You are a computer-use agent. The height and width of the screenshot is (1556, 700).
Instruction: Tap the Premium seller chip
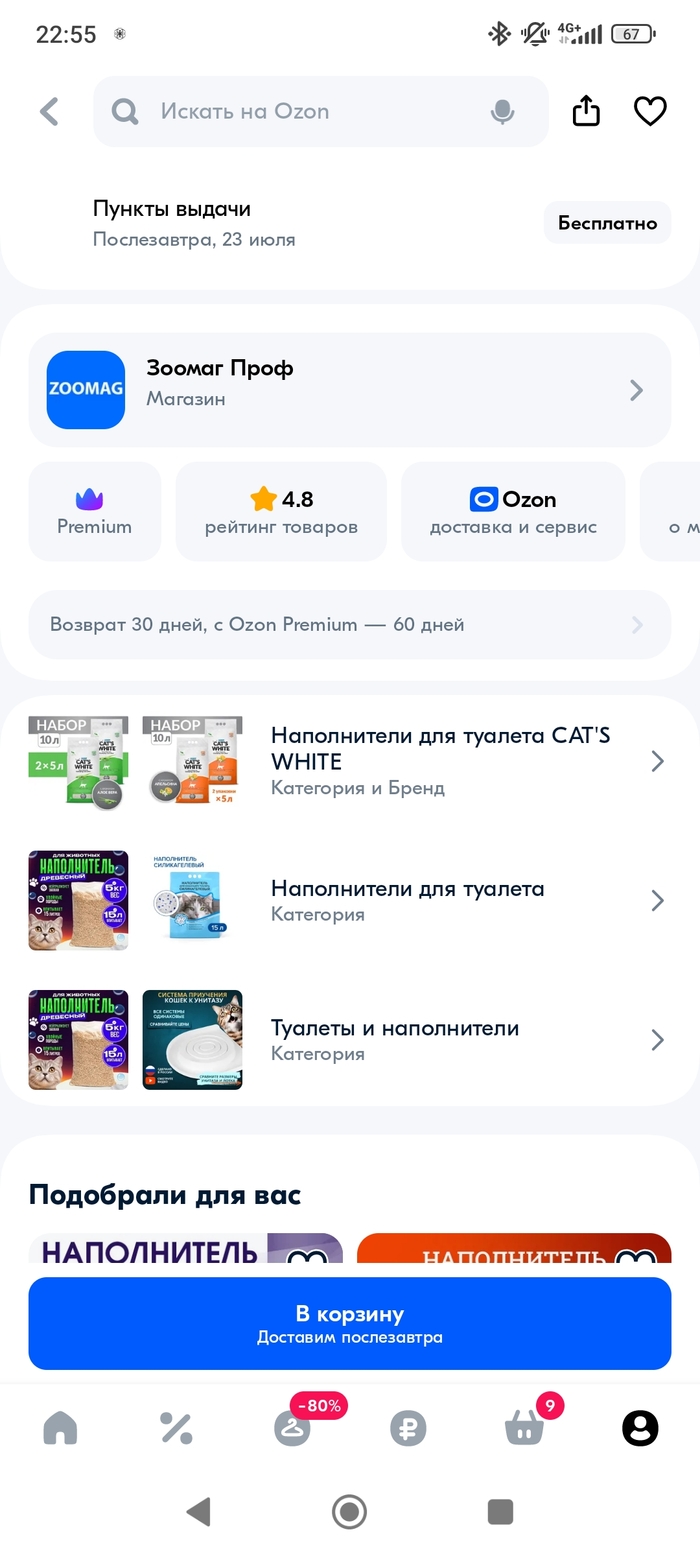[x=94, y=511]
